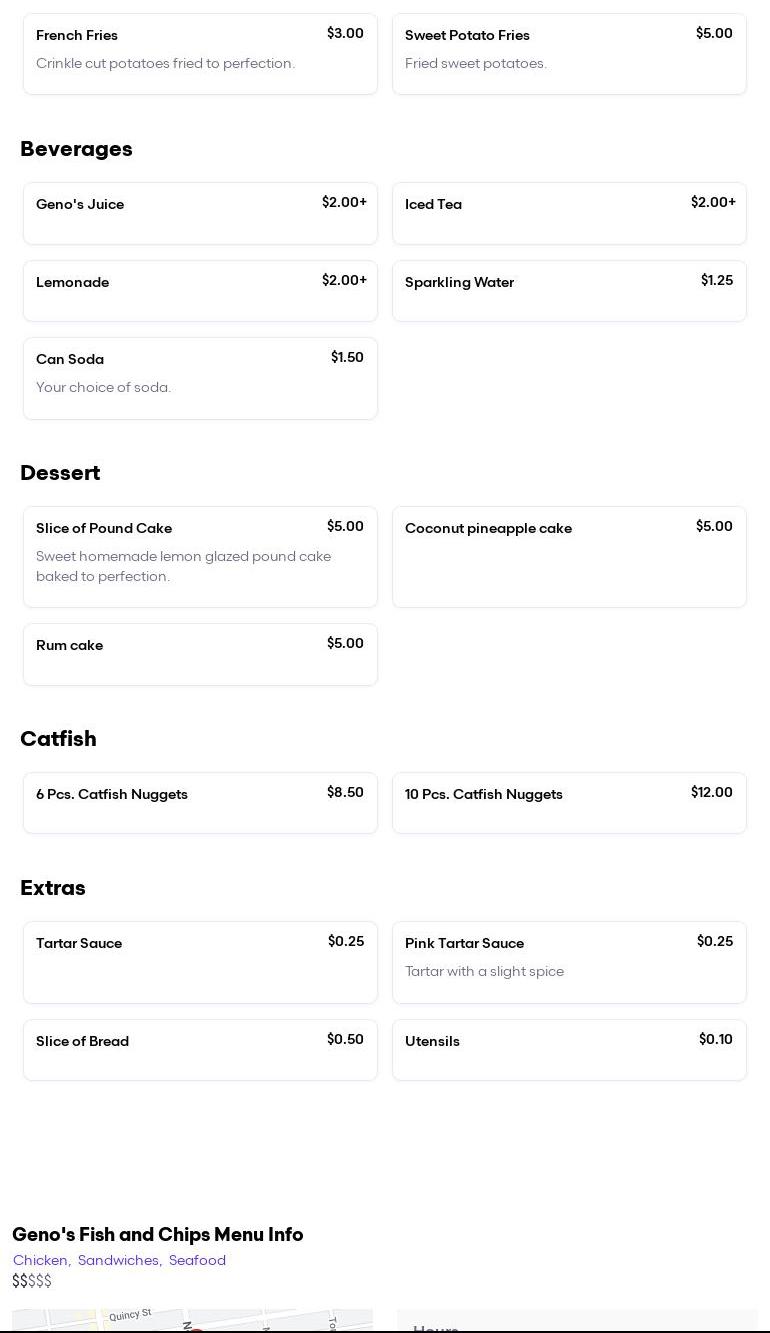The width and height of the screenshot is (770, 1333).
Task: Choose Geno's Juice beverage
Action: (x=200, y=213)
